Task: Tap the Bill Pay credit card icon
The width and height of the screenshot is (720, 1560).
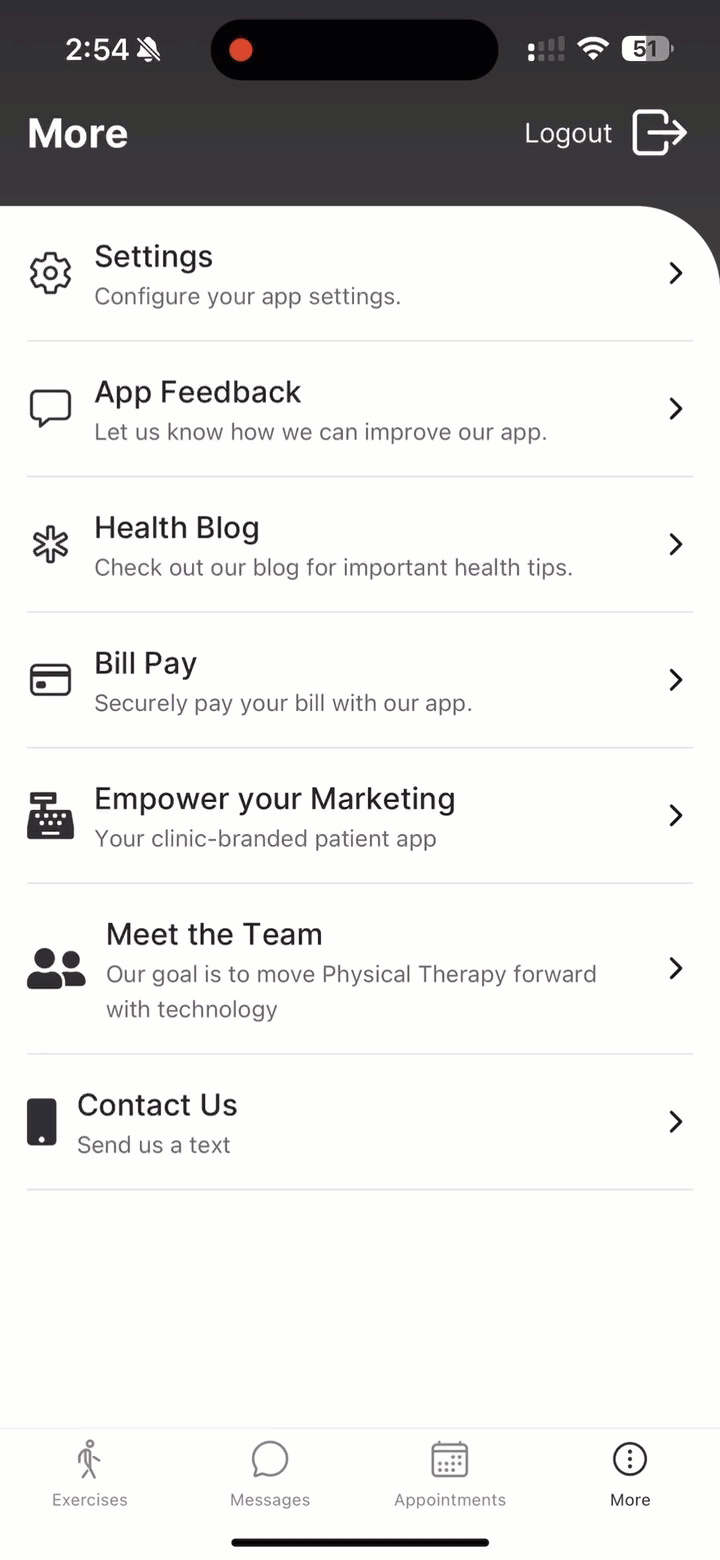Action: coord(50,679)
